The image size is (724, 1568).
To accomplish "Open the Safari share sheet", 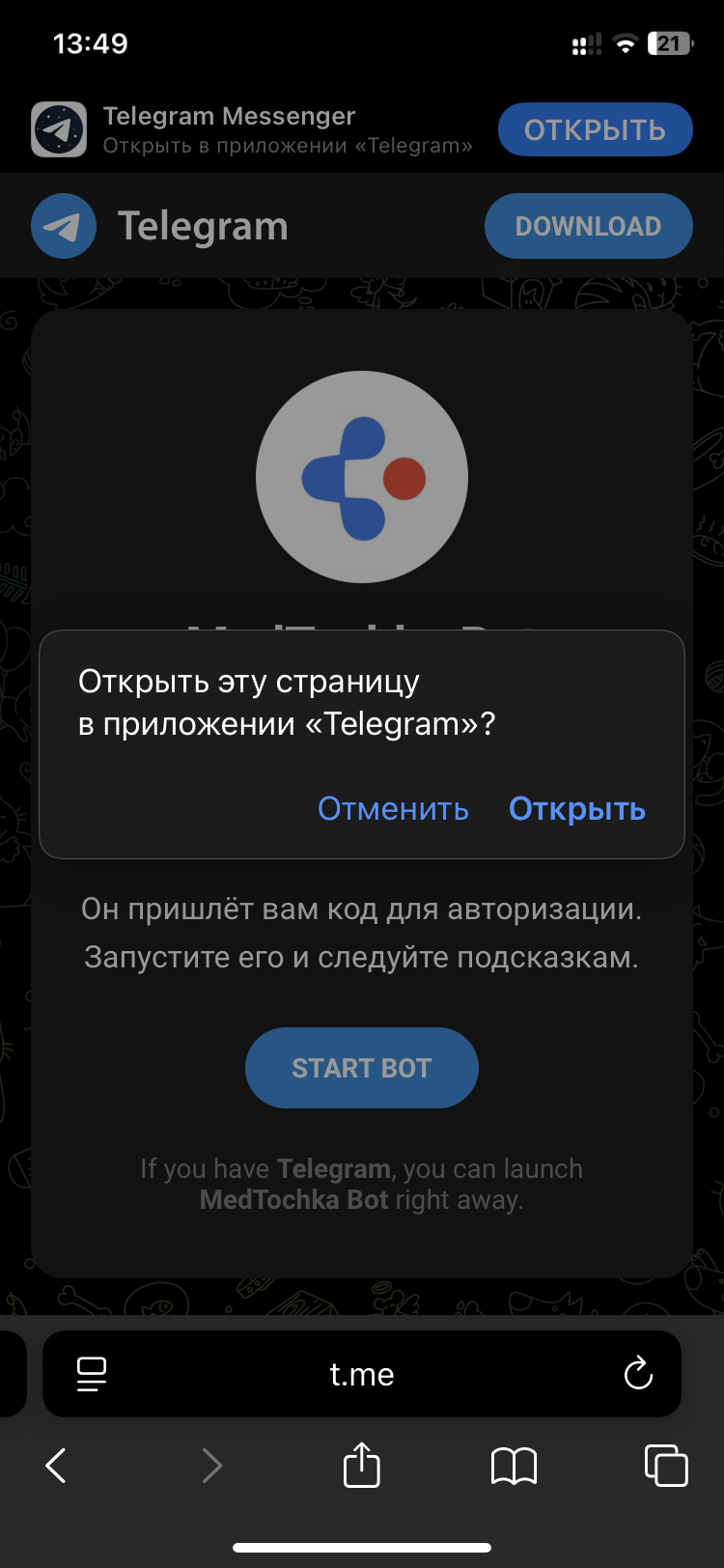I will [x=362, y=1466].
